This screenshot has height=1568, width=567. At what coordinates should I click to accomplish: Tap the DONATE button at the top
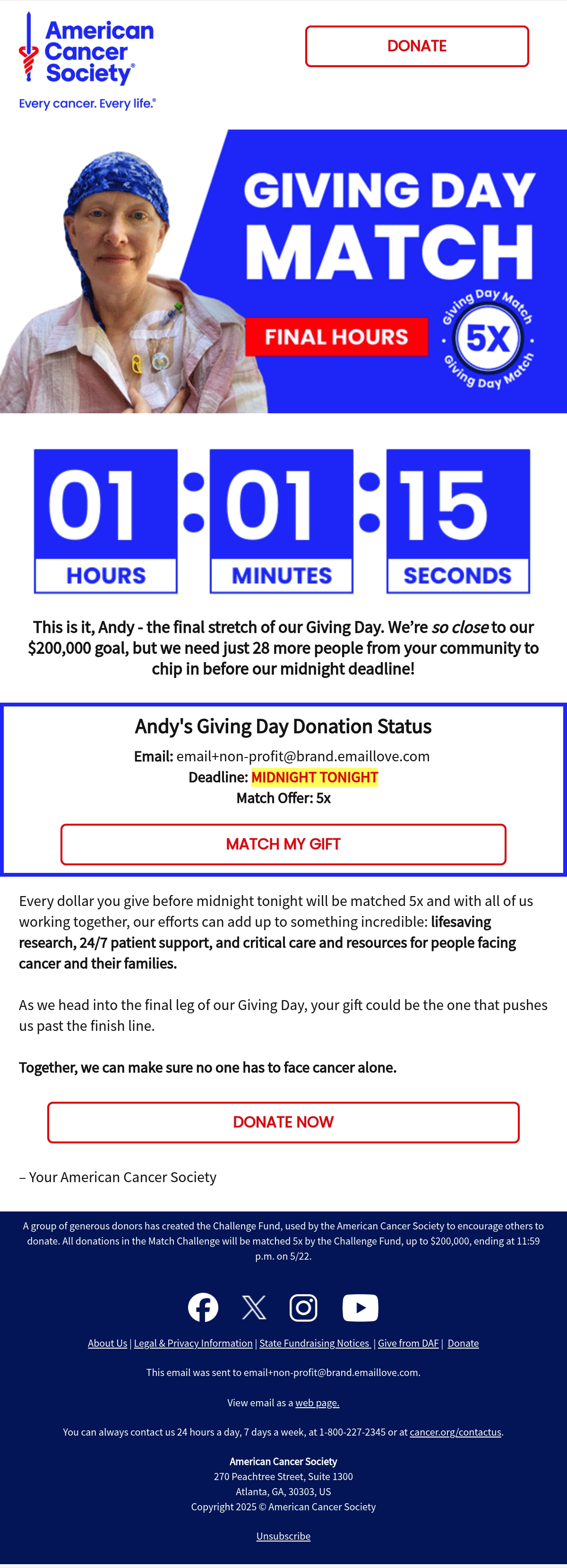pyautogui.click(x=417, y=46)
